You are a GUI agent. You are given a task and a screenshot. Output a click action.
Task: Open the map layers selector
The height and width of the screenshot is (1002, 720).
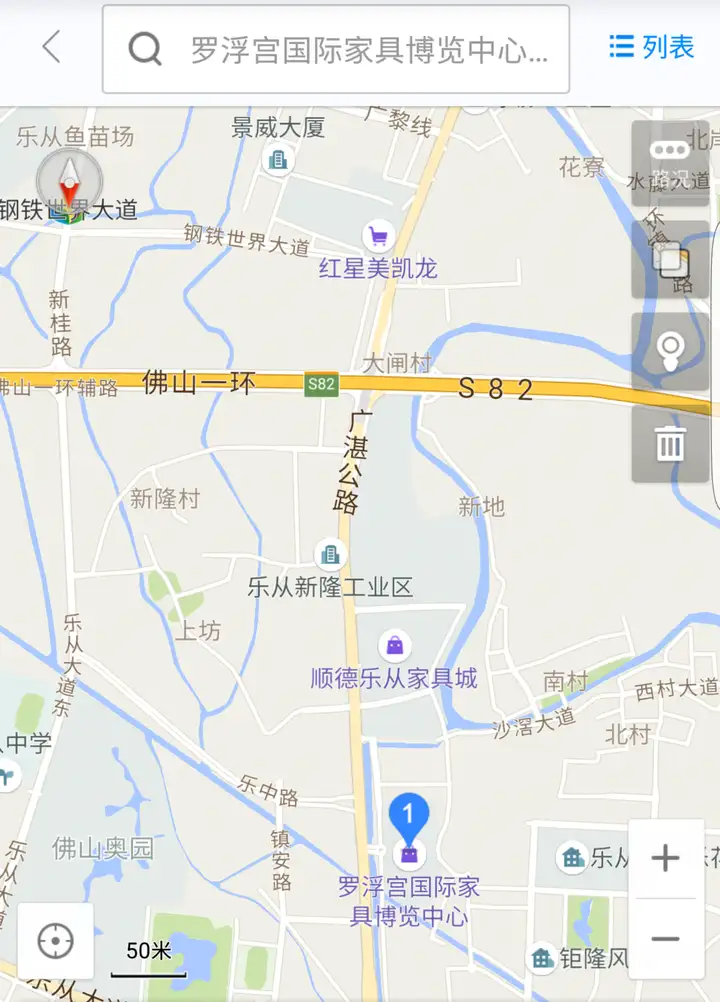click(670, 259)
